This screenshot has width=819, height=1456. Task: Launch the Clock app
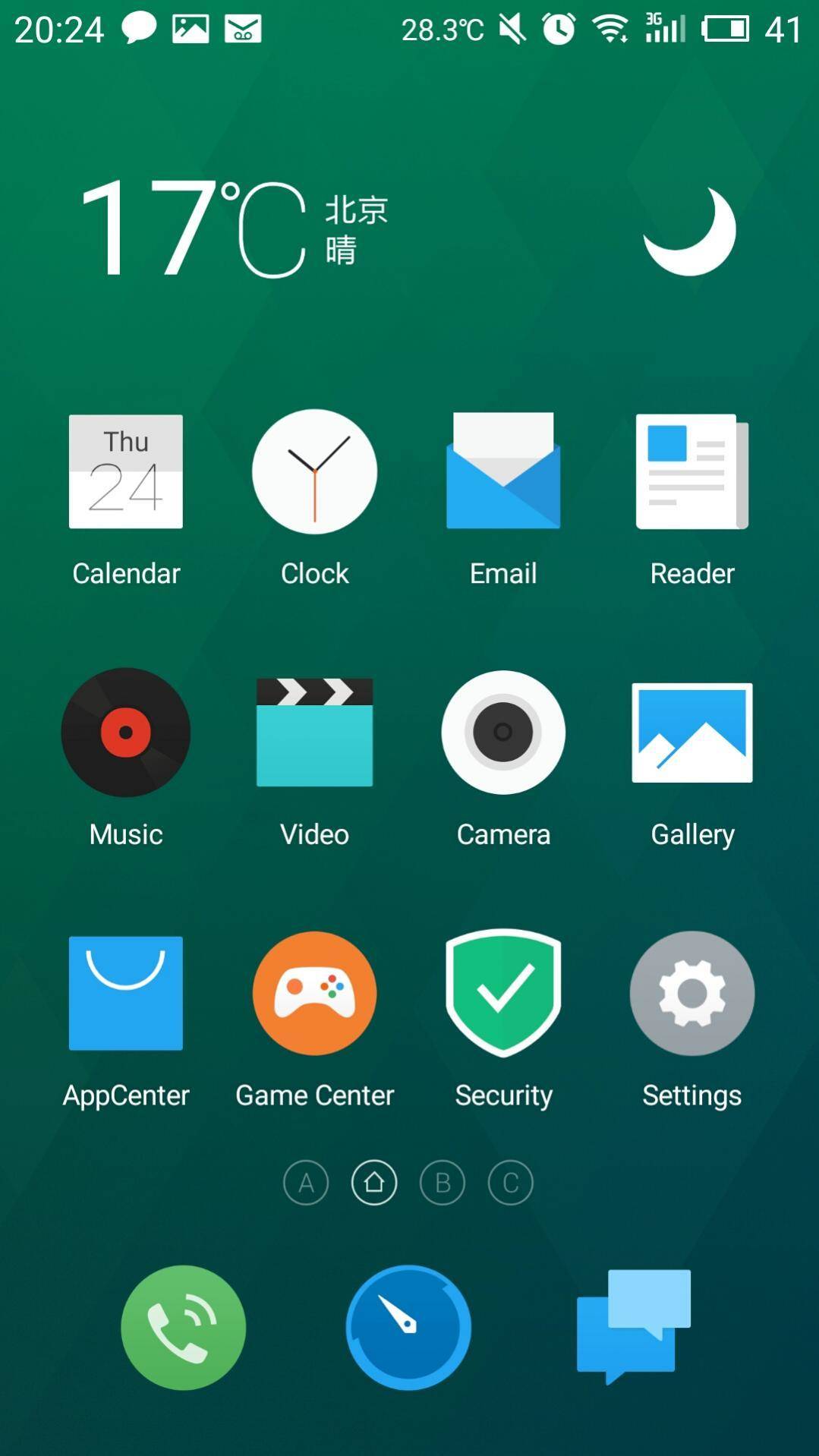click(x=314, y=471)
